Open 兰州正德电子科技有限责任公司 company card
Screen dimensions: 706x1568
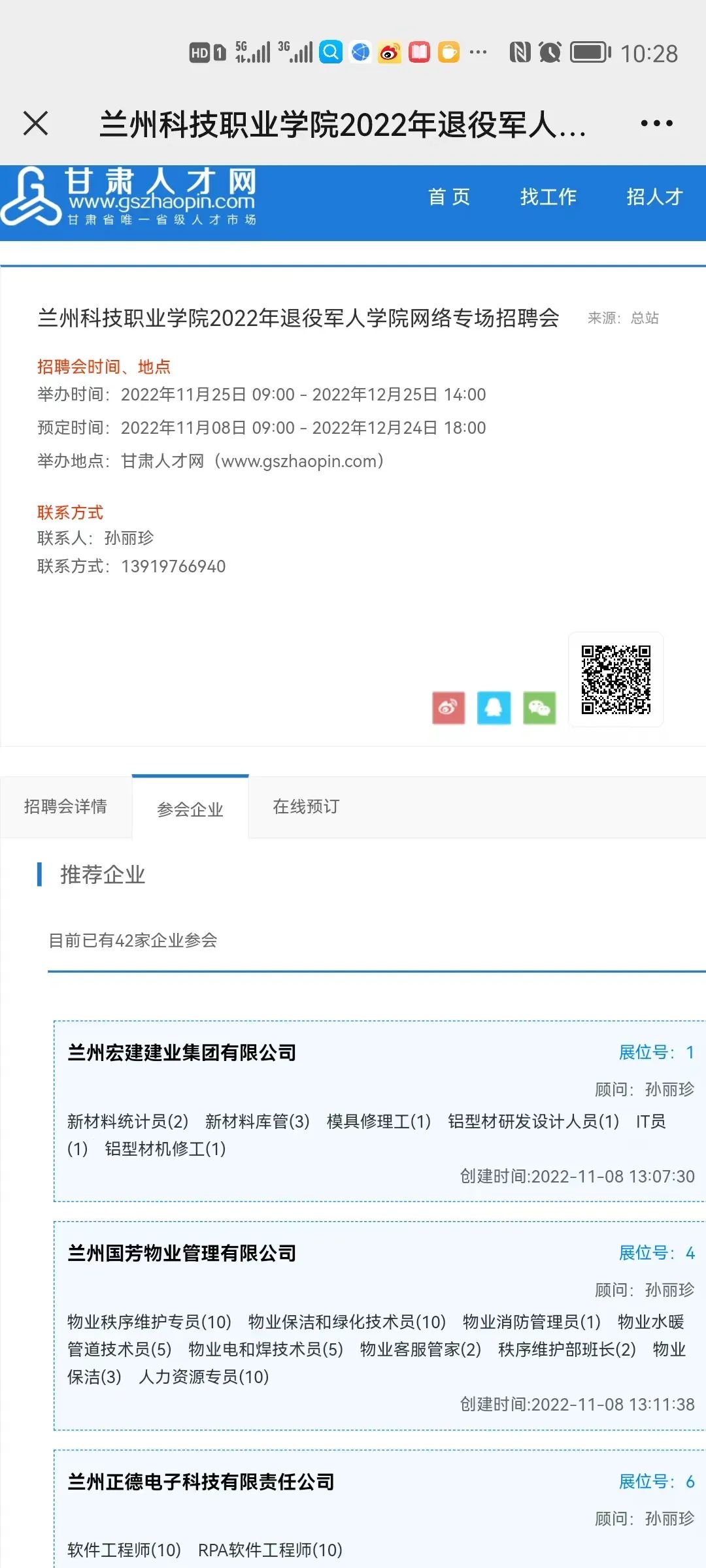(201, 1482)
